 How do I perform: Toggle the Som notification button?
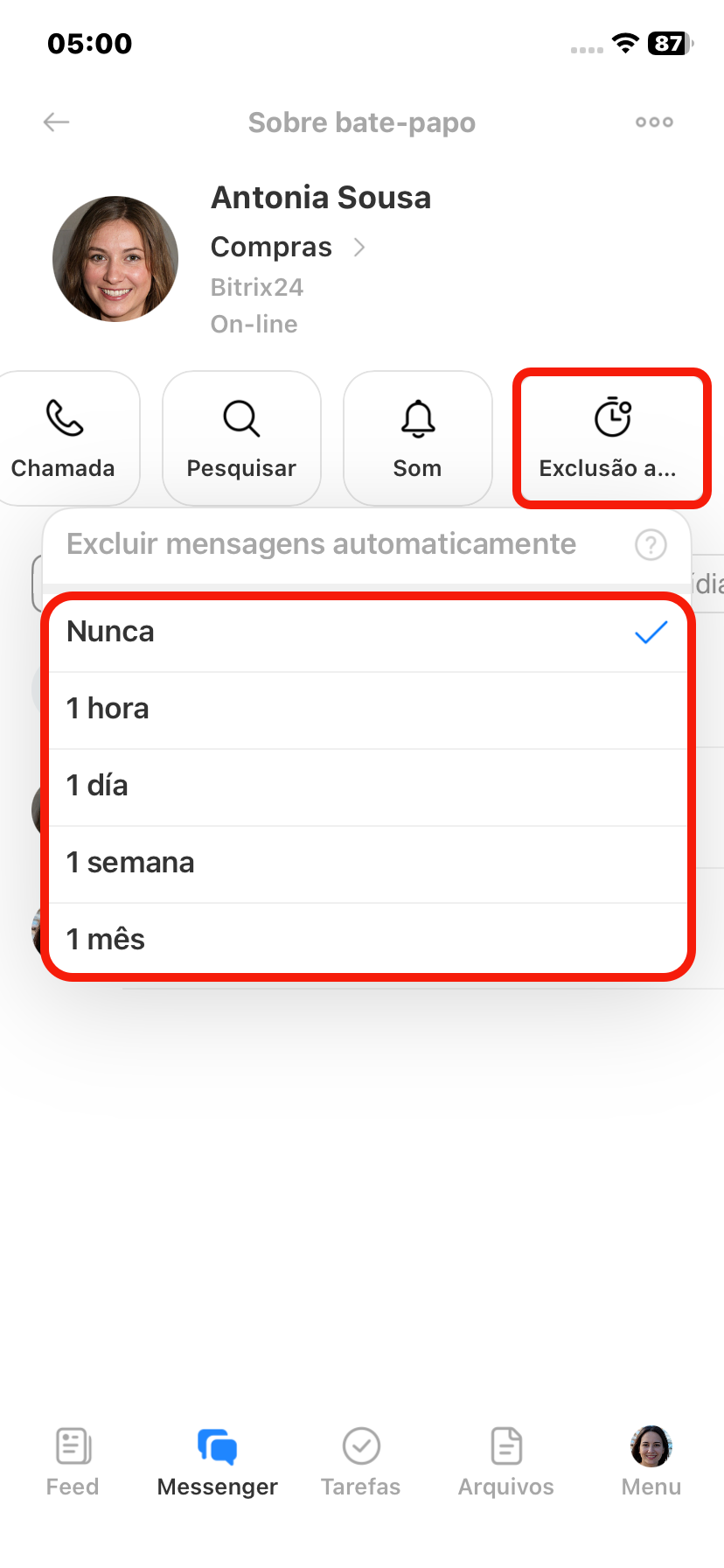coord(418,438)
